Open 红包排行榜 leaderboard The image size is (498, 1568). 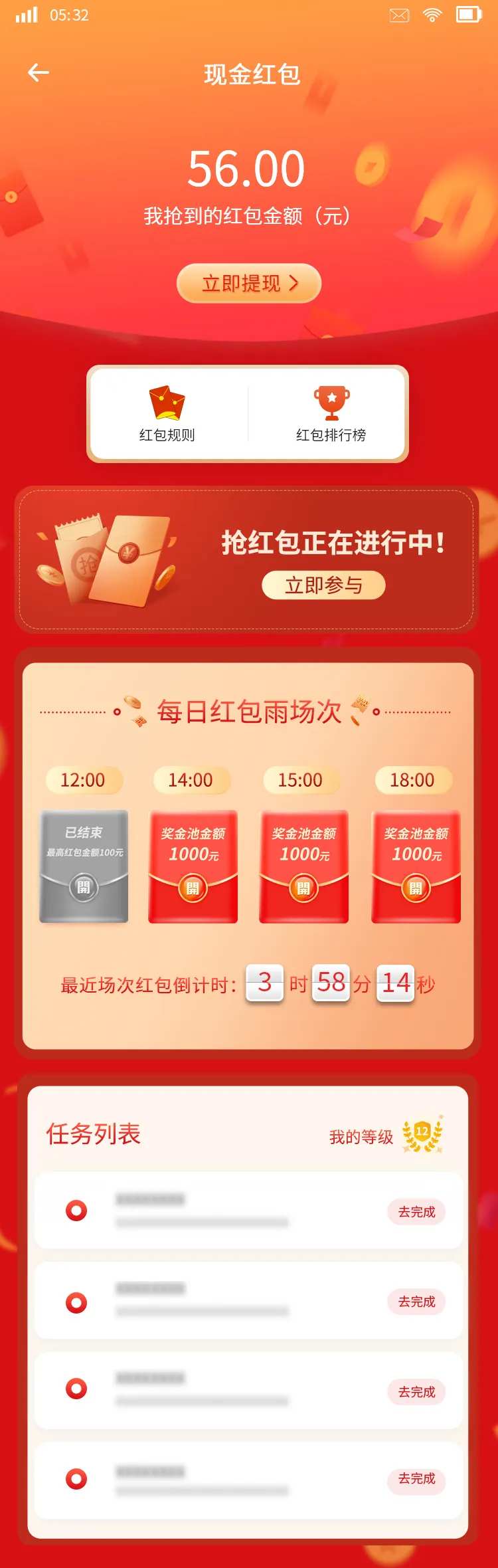(x=331, y=414)
